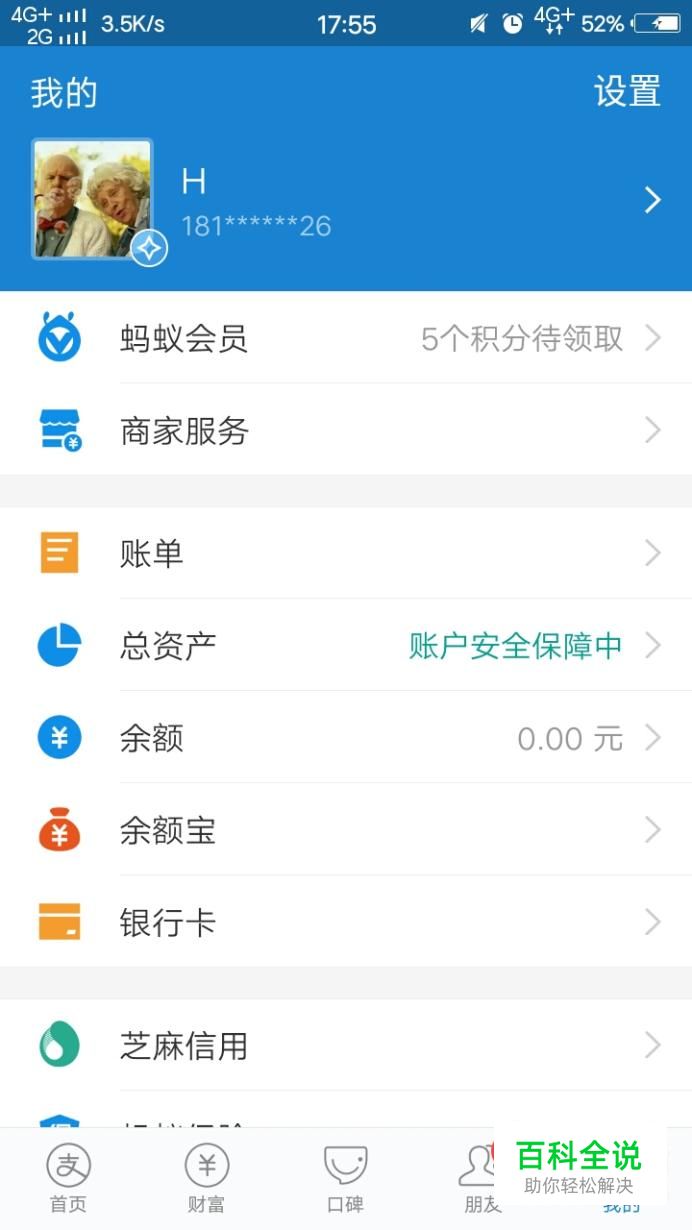Switch to the 财富 tab
The height and width of the screenshot is (1230, 692).
206,1180
